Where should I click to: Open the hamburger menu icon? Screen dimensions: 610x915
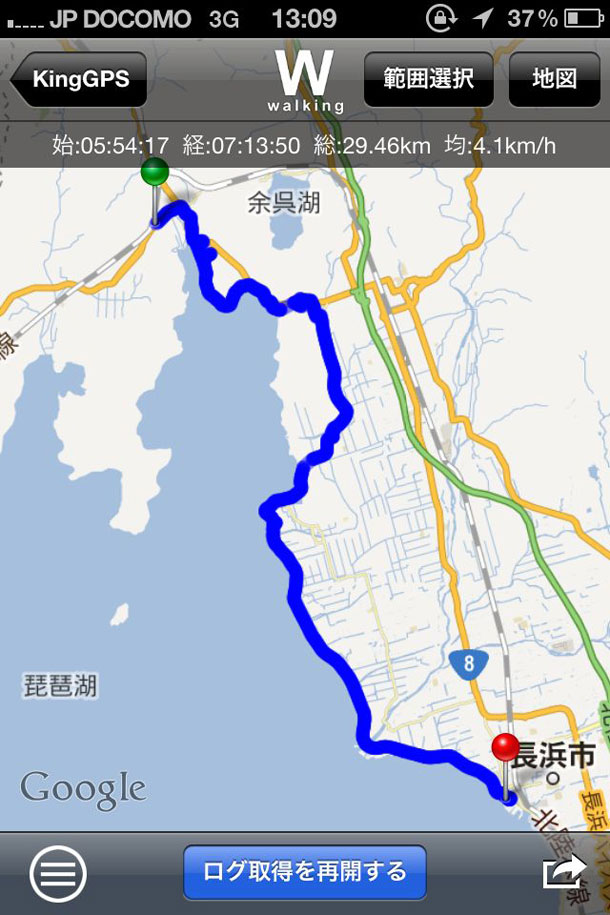point(58,873)
